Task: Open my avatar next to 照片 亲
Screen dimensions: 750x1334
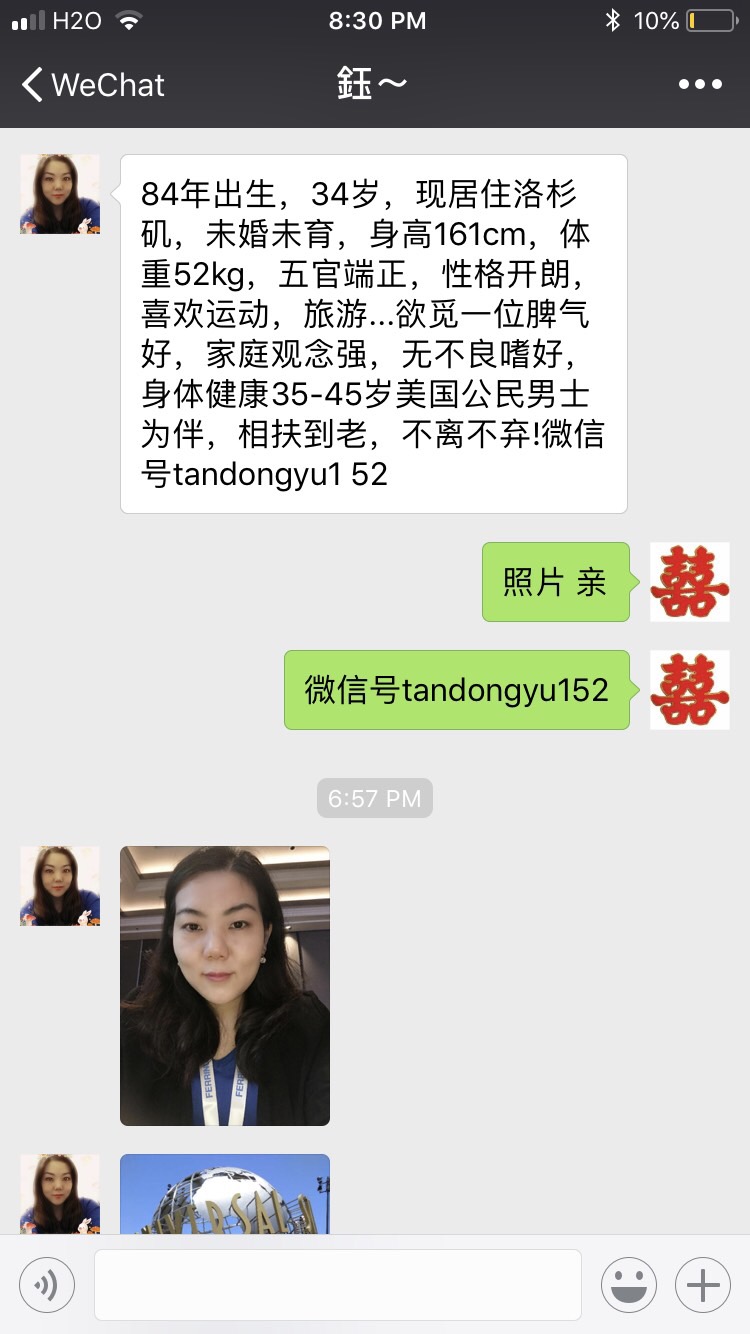Action: click(x=689, y=582)
